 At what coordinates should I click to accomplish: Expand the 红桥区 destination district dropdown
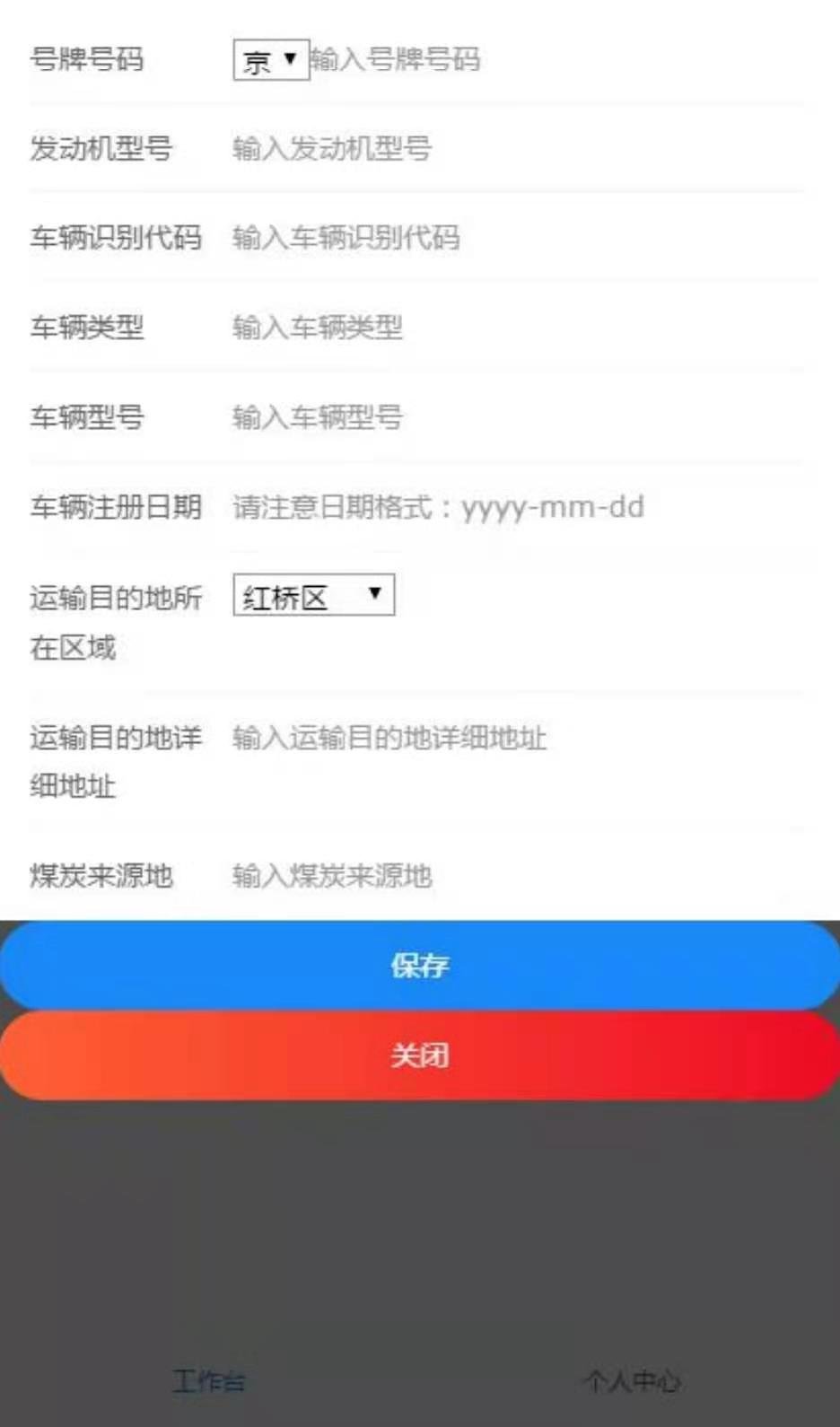[313, 596]
